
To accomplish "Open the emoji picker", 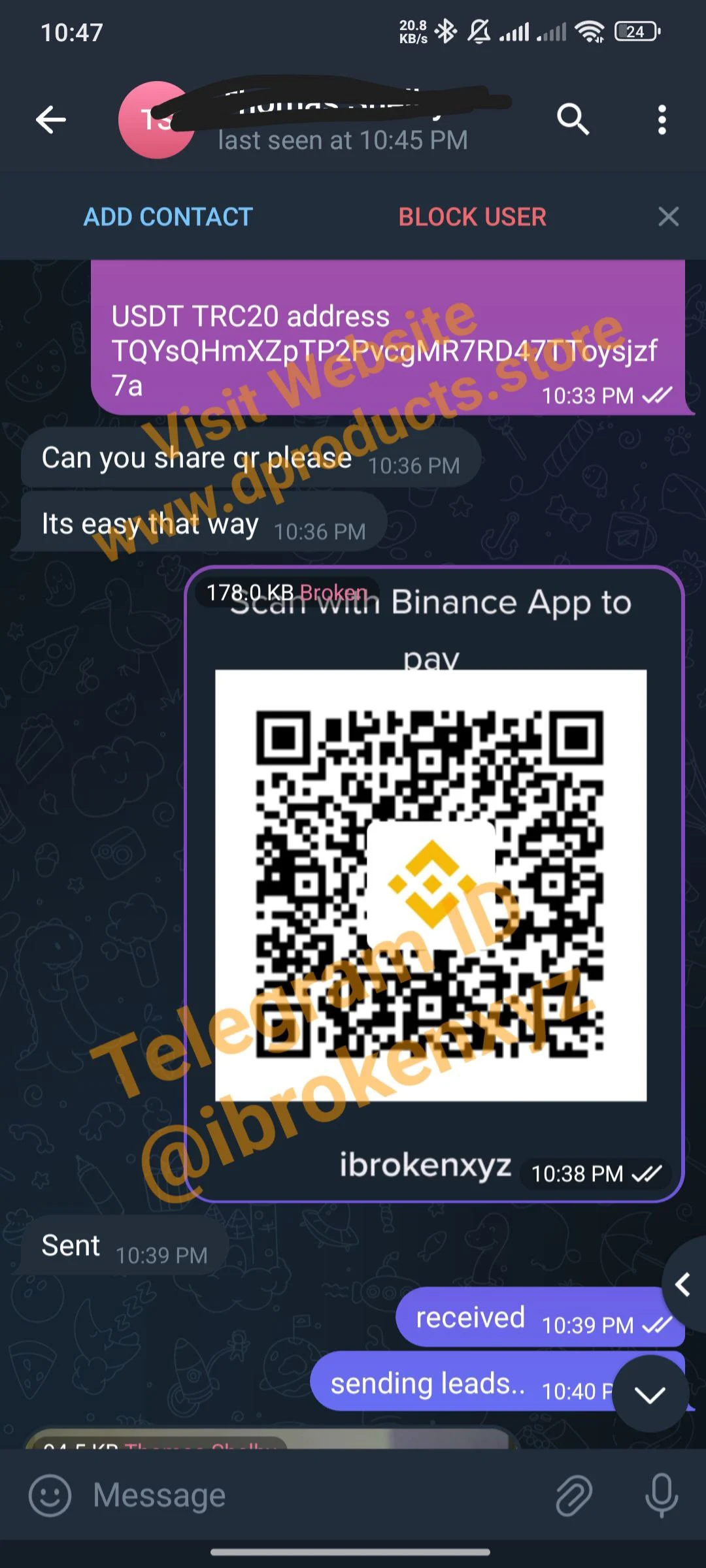I will [x=50, y=1495].
